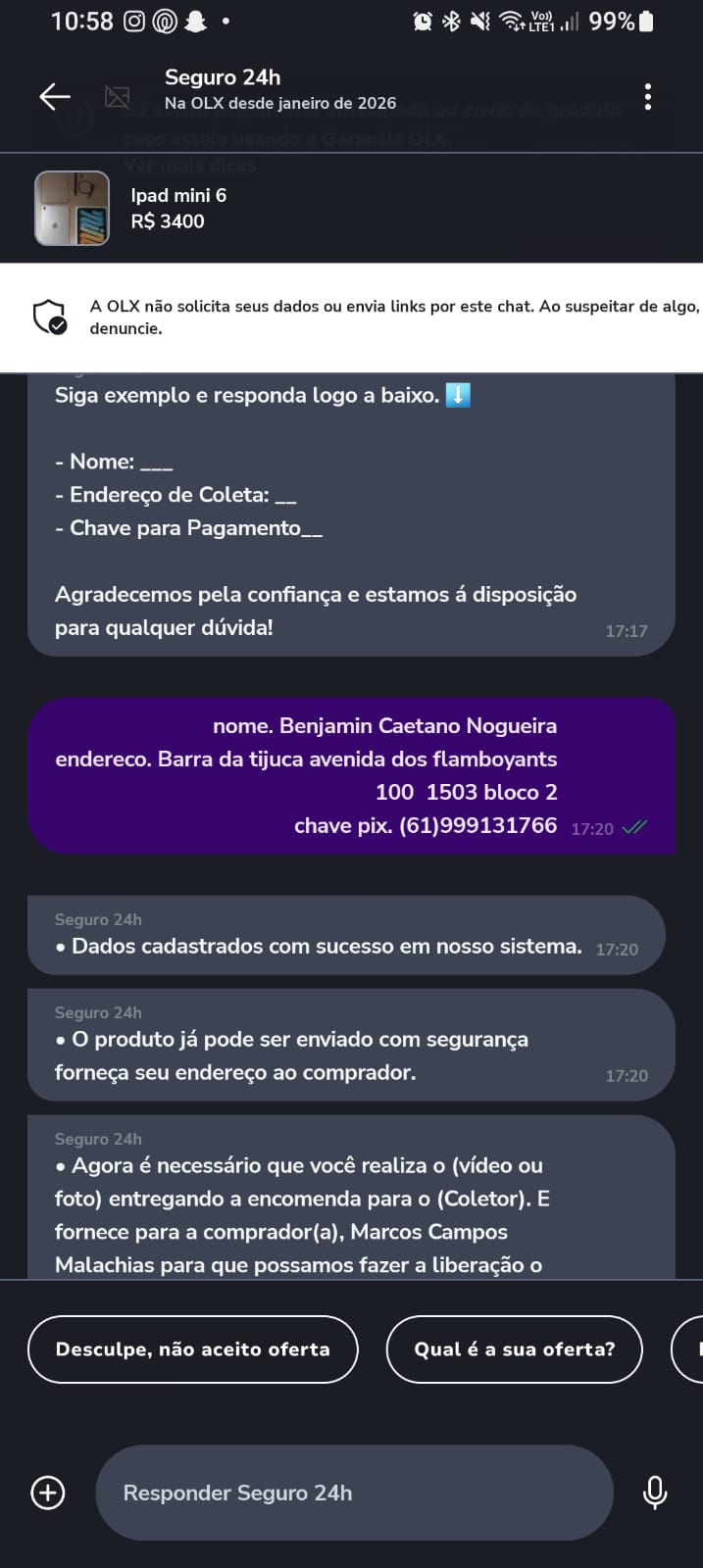The height and width of the screenshot is (1568, 703).
Task: Open the three-dot overflow menu
Action: 647,96
